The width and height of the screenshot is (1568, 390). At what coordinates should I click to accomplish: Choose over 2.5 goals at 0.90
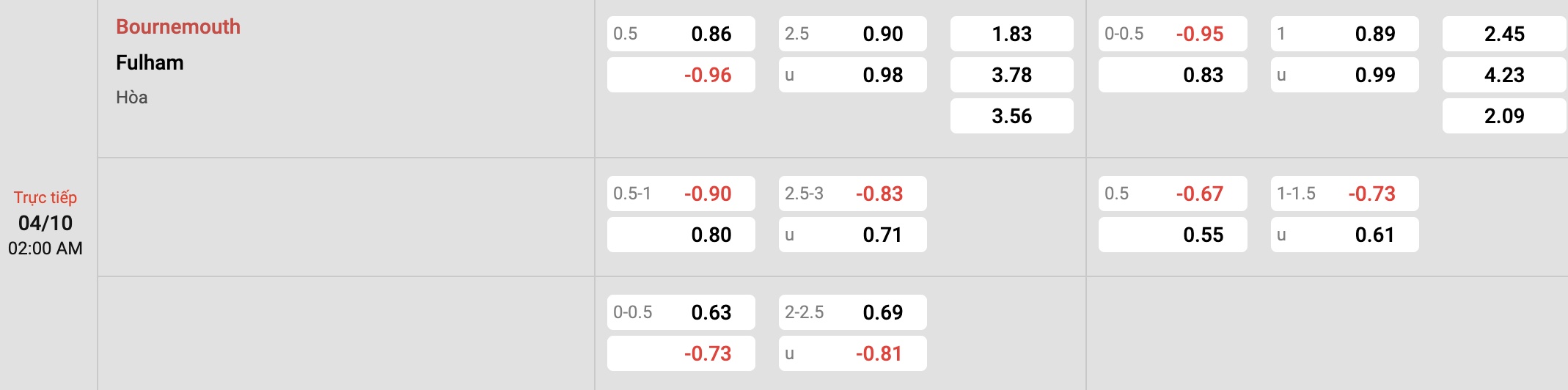(853, 34)
